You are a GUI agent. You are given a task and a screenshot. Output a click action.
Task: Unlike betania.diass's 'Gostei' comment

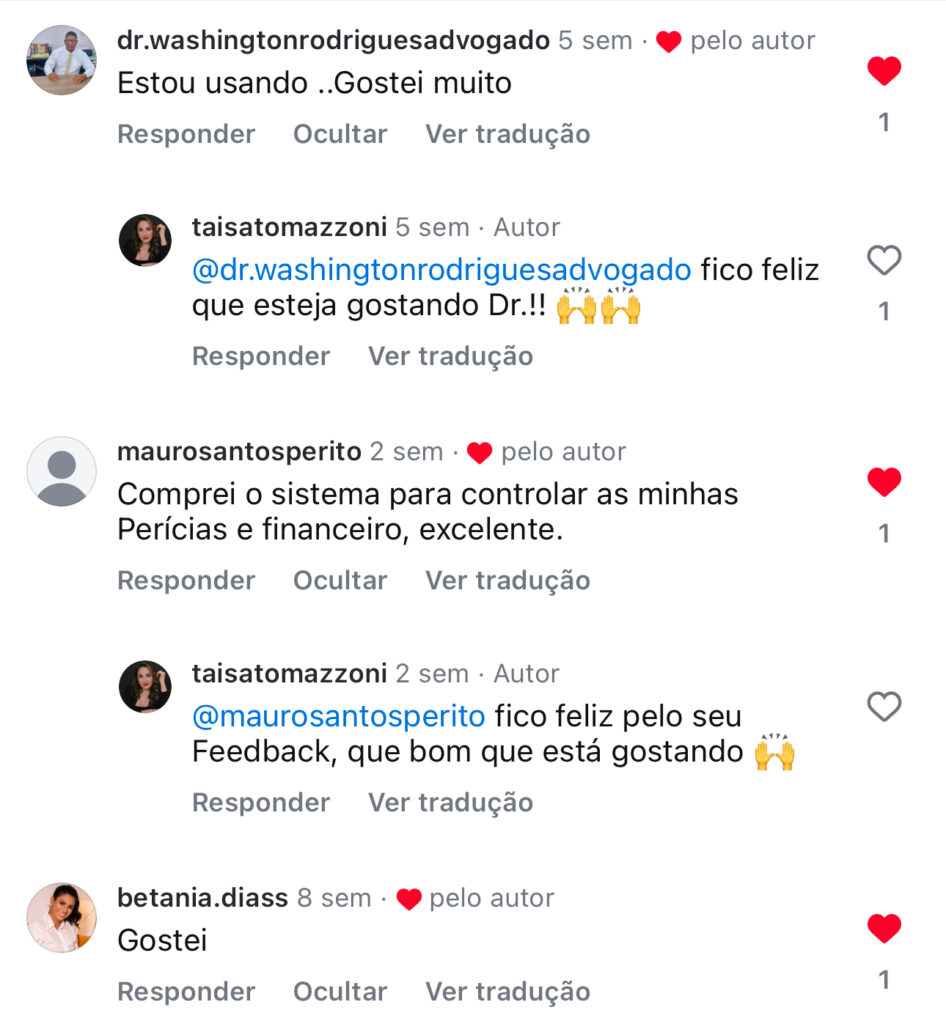883,929
